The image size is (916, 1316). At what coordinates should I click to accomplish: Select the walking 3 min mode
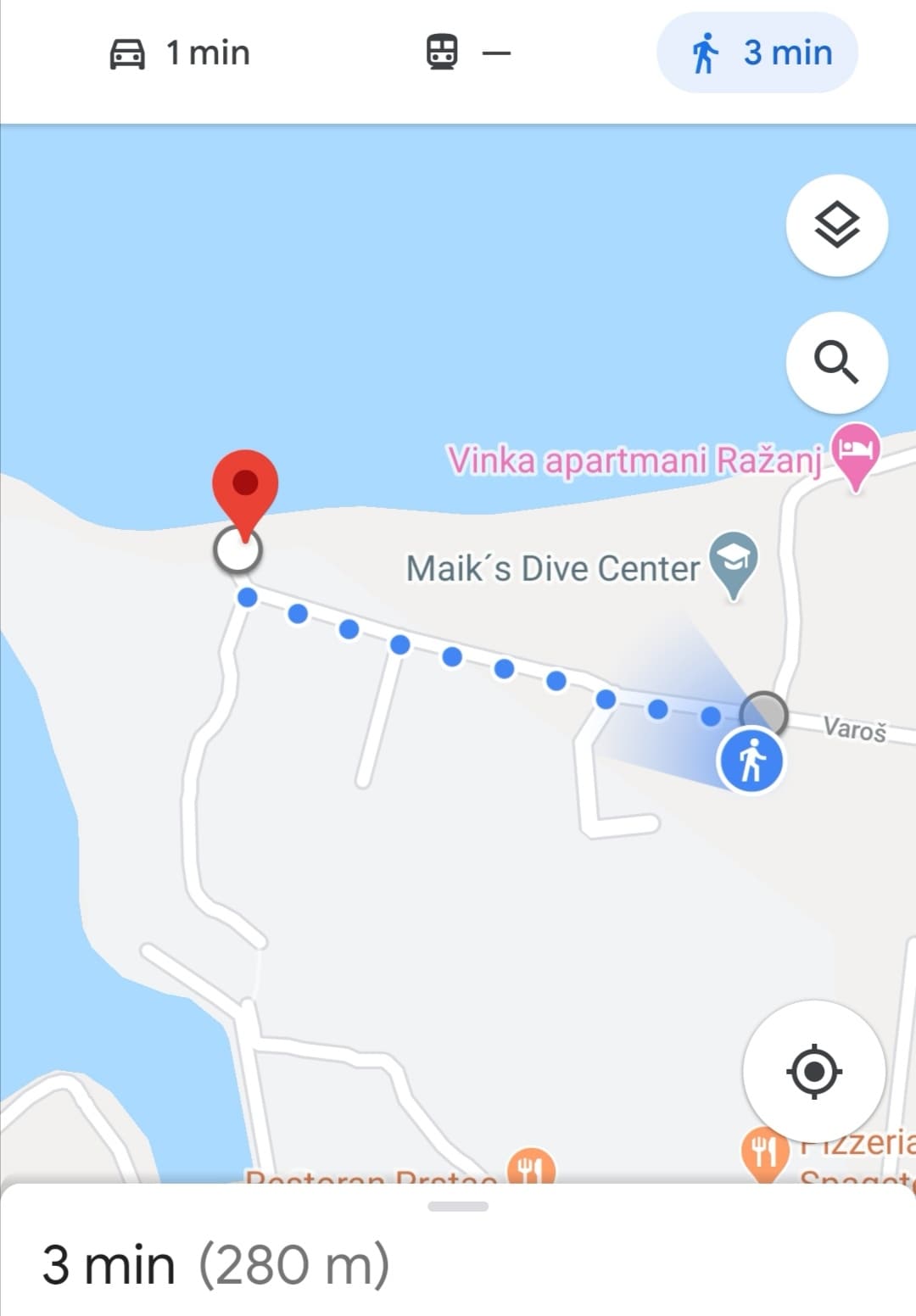757,53
